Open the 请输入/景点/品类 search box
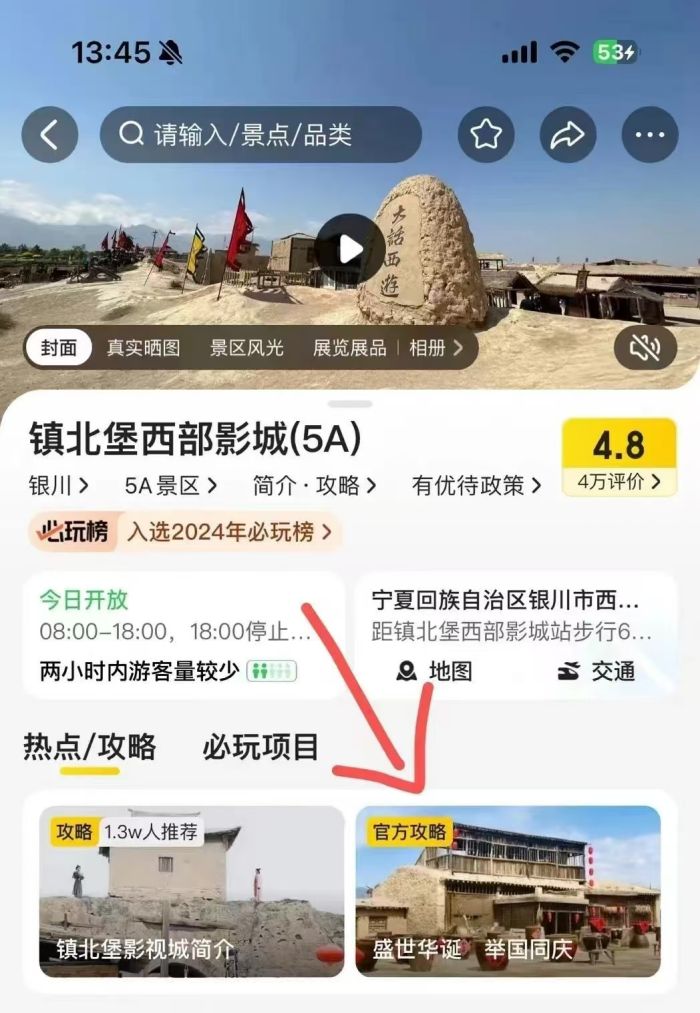The width and height of the screenshot is (700, 1013). click(260, 134)
